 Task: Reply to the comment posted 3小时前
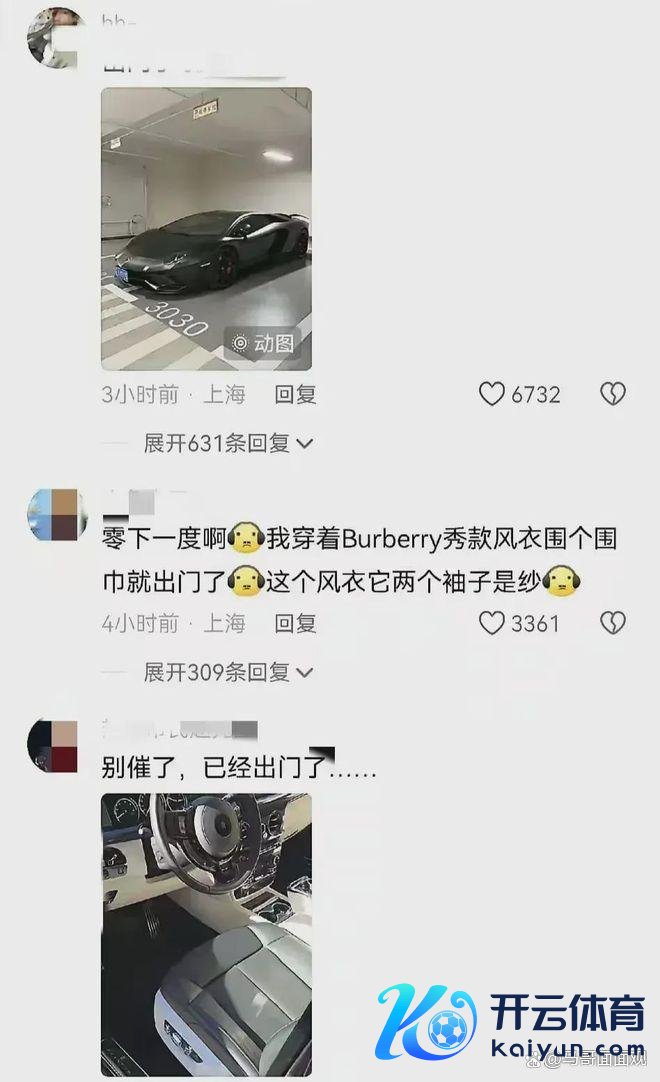295,394
